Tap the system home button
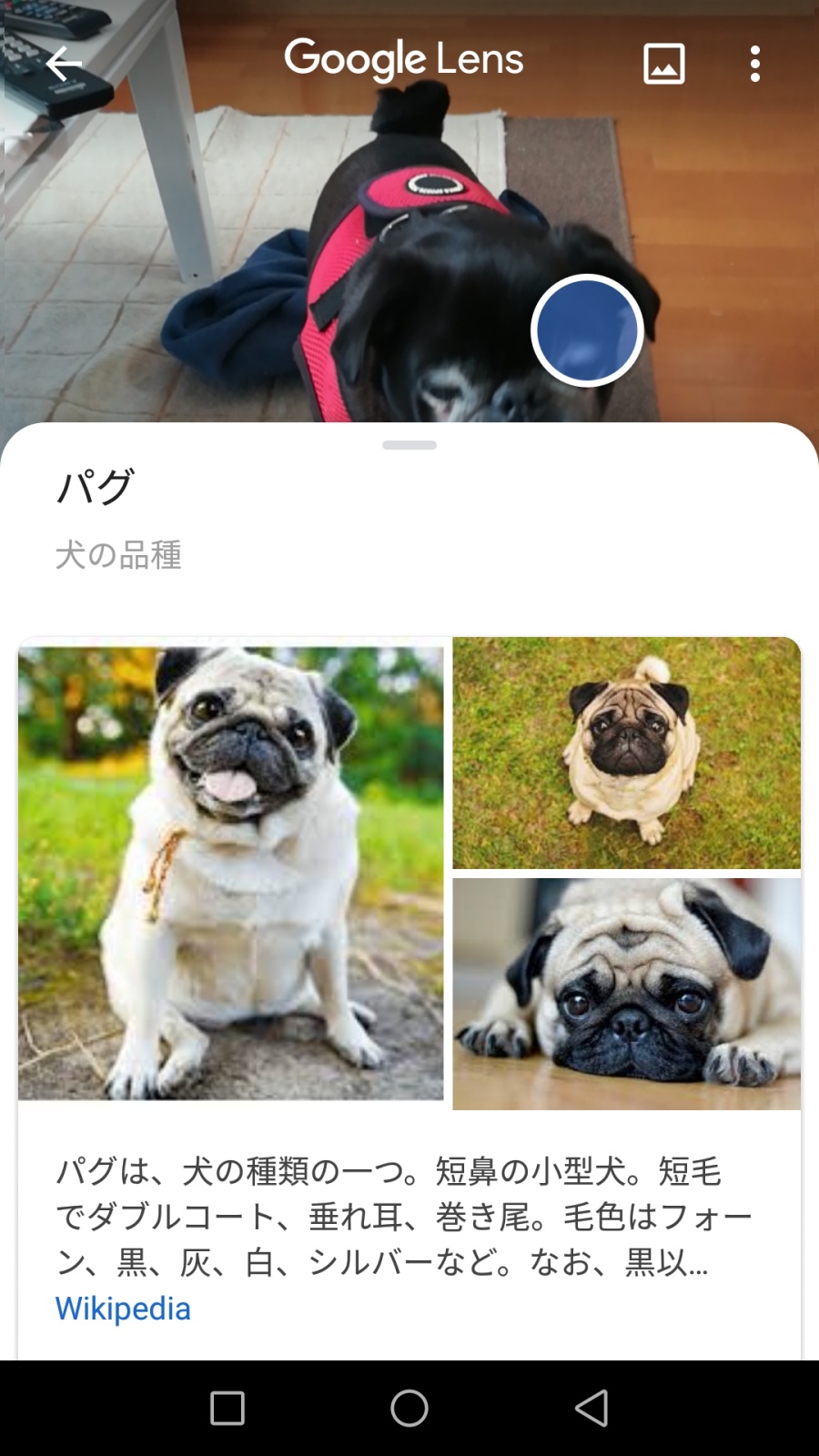This screenshot has height=1456, width=819. (409, 1408)
